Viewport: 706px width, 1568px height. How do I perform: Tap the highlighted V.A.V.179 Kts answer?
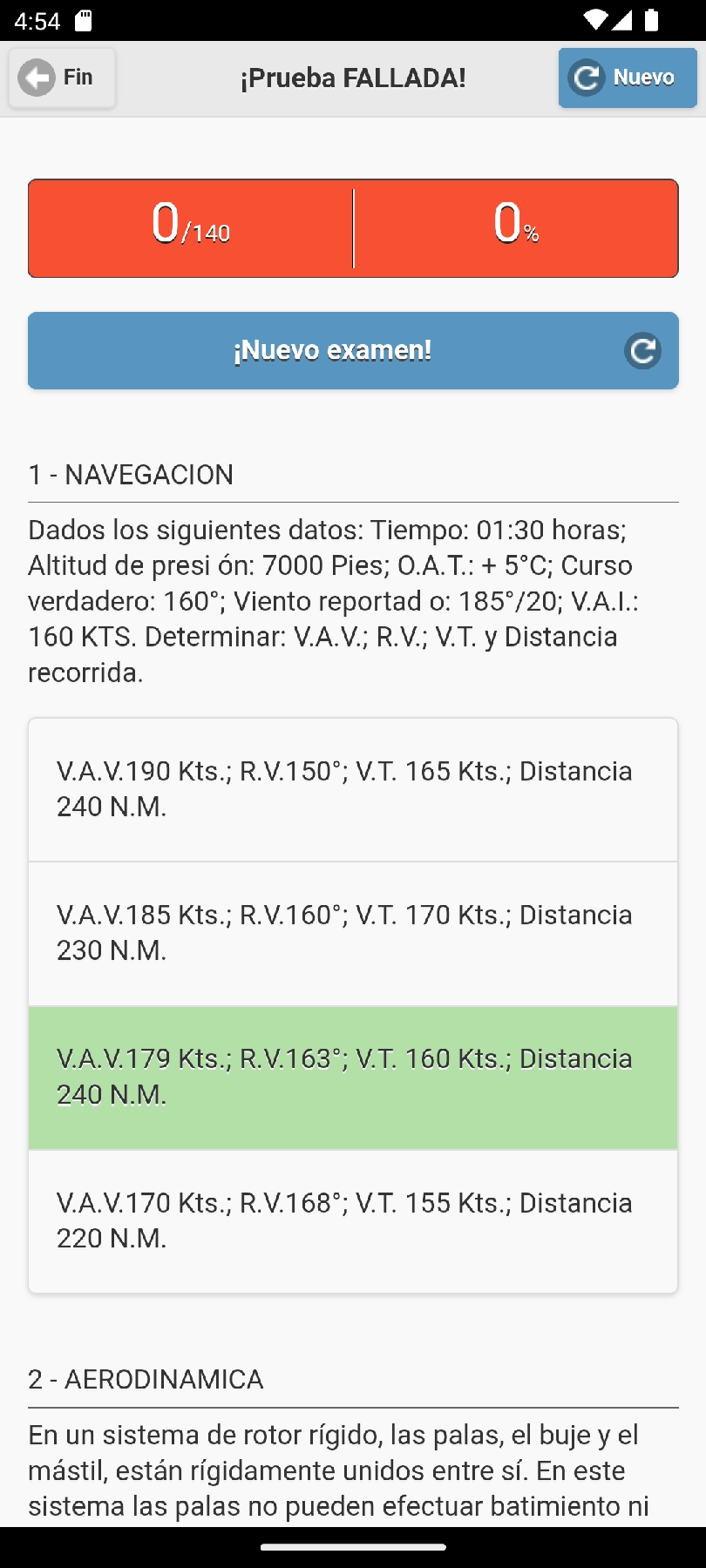click(x=353, y=1077)
